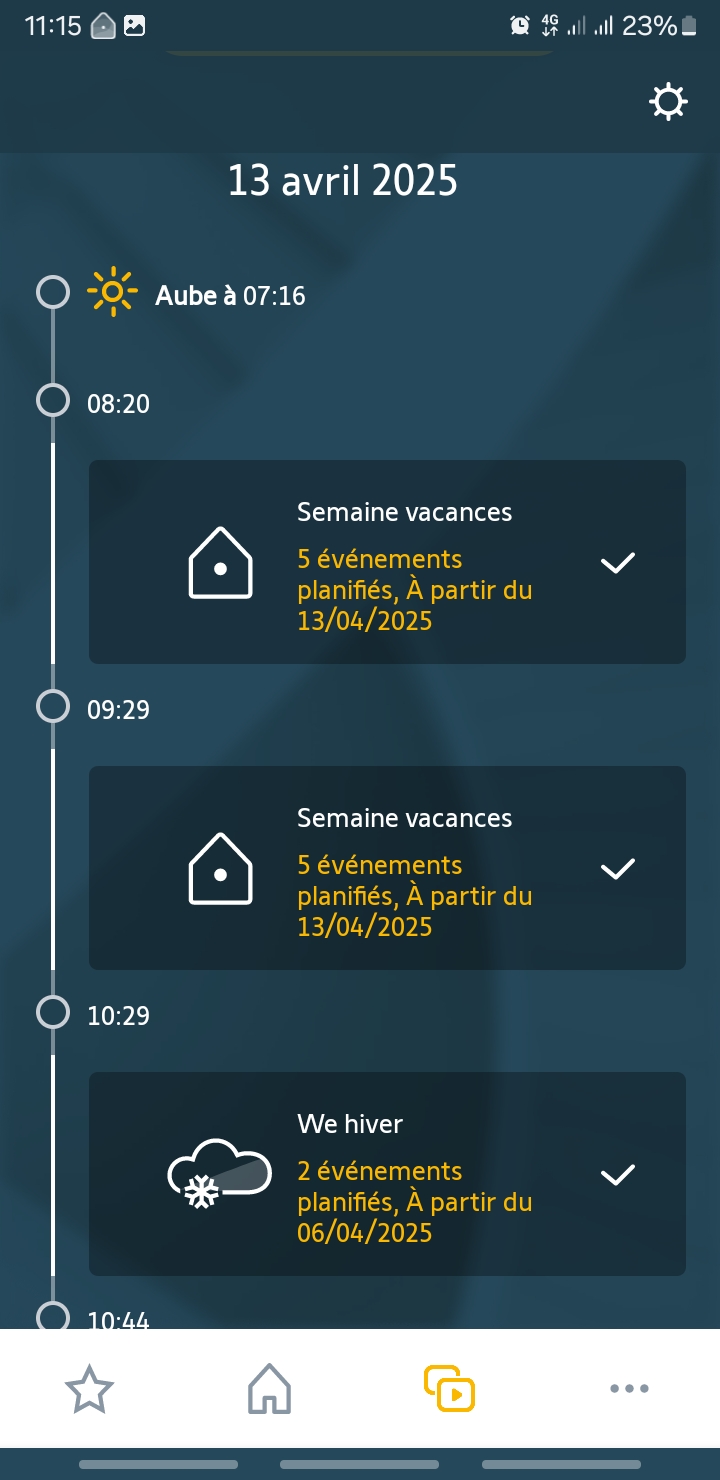Screen dimensions: 720x1480
Task: Open the settings gear icon
Action: pyautogui.click(x=668, y=102)
